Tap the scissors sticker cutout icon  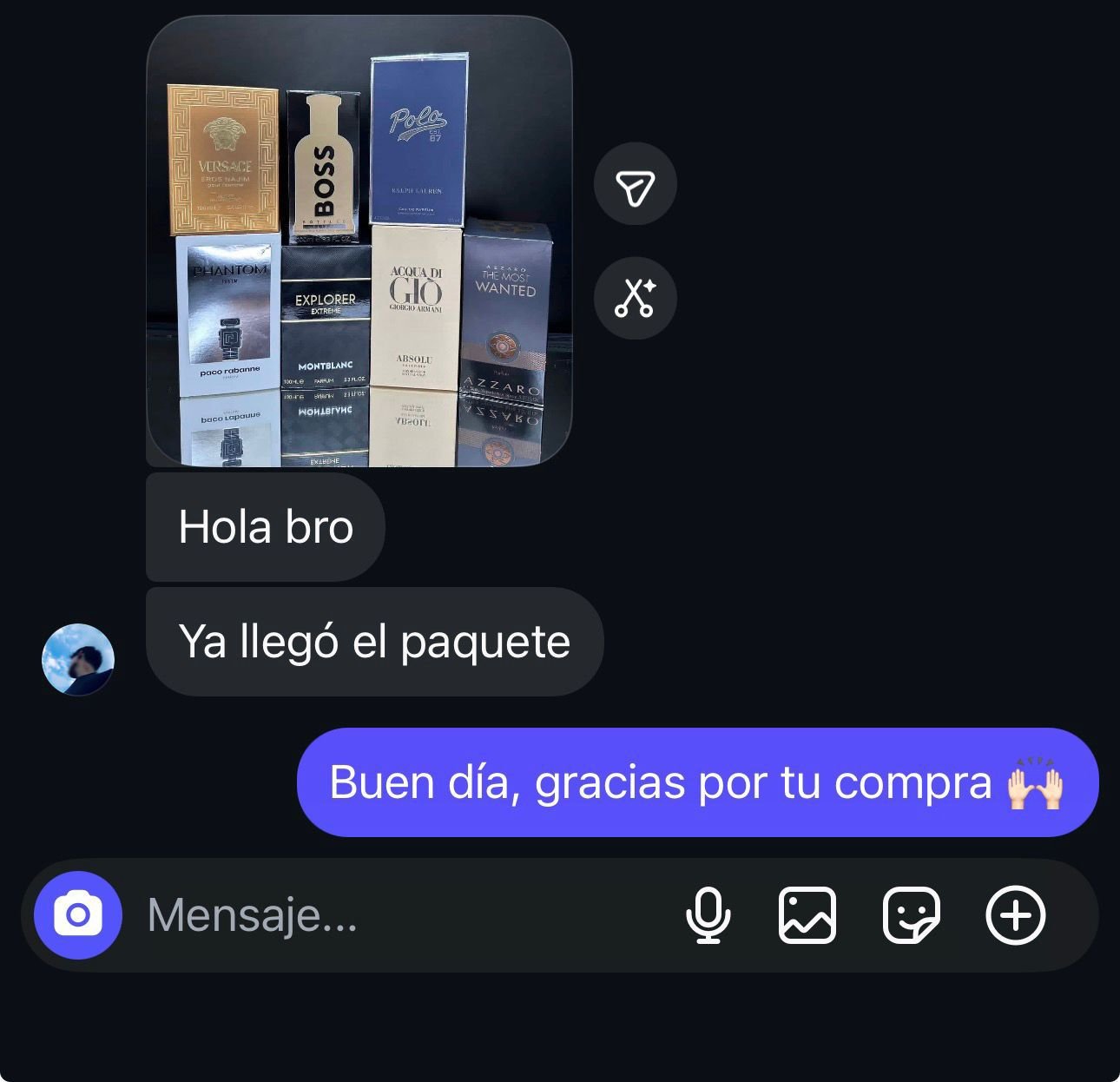[x=635, y=298]
